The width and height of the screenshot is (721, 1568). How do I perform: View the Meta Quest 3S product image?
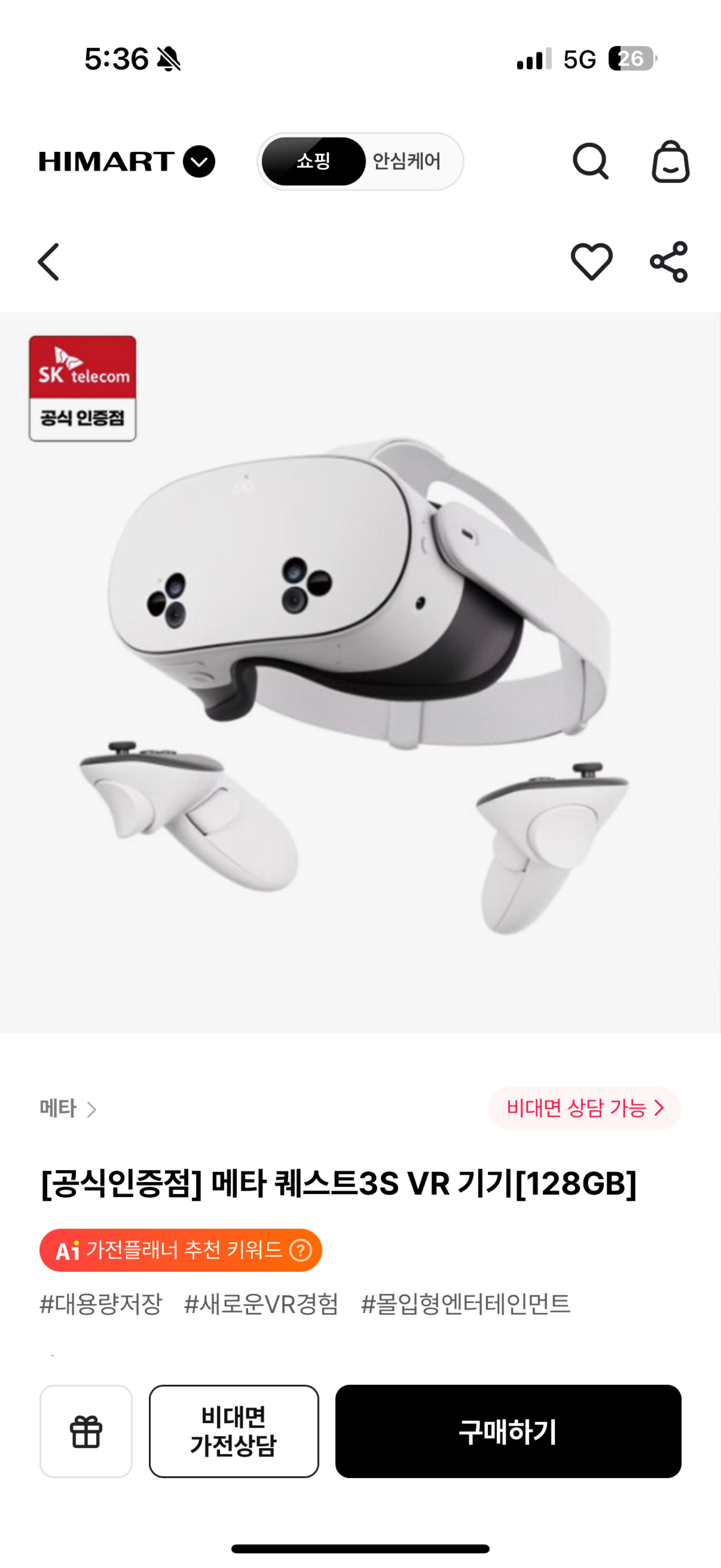[360, 673]
